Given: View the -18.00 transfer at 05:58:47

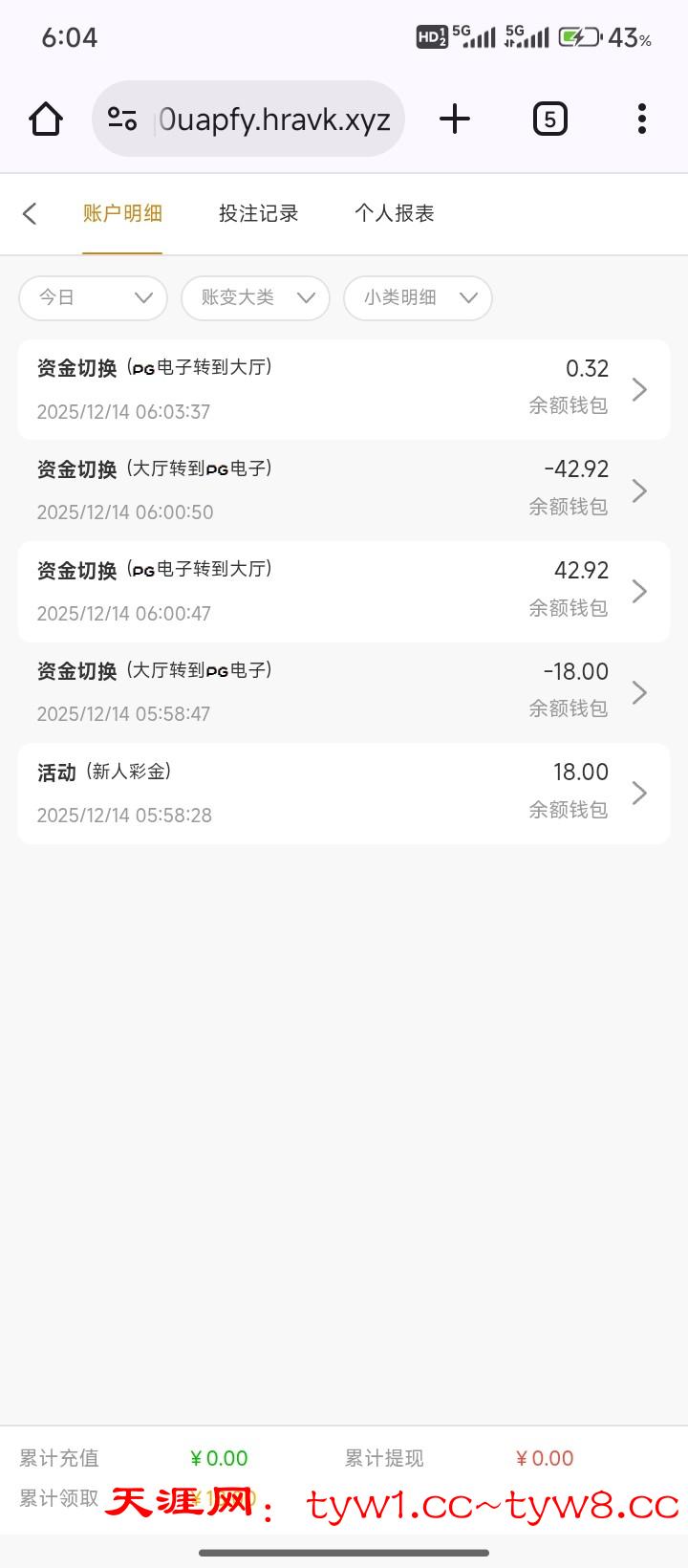Looking at the screenshot, I should pos(344,692).
